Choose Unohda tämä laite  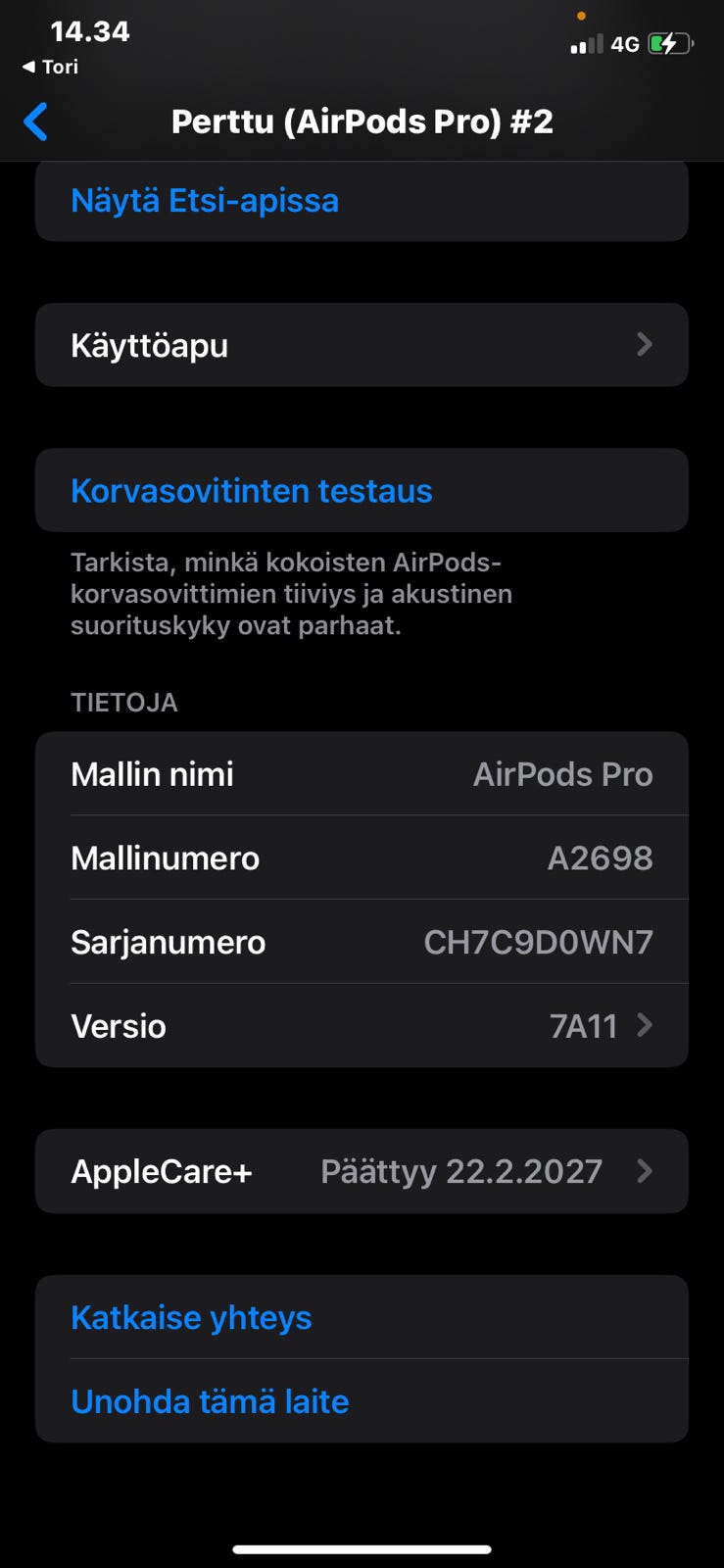click(210, 1401)
